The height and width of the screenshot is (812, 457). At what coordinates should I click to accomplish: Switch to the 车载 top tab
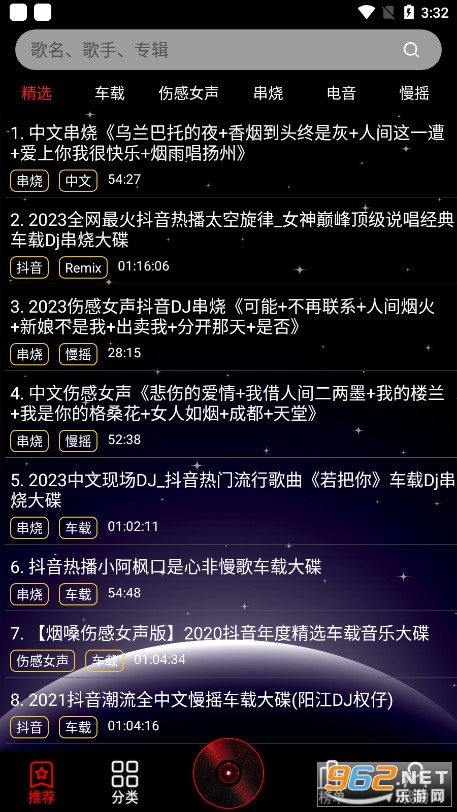[109, 93]
